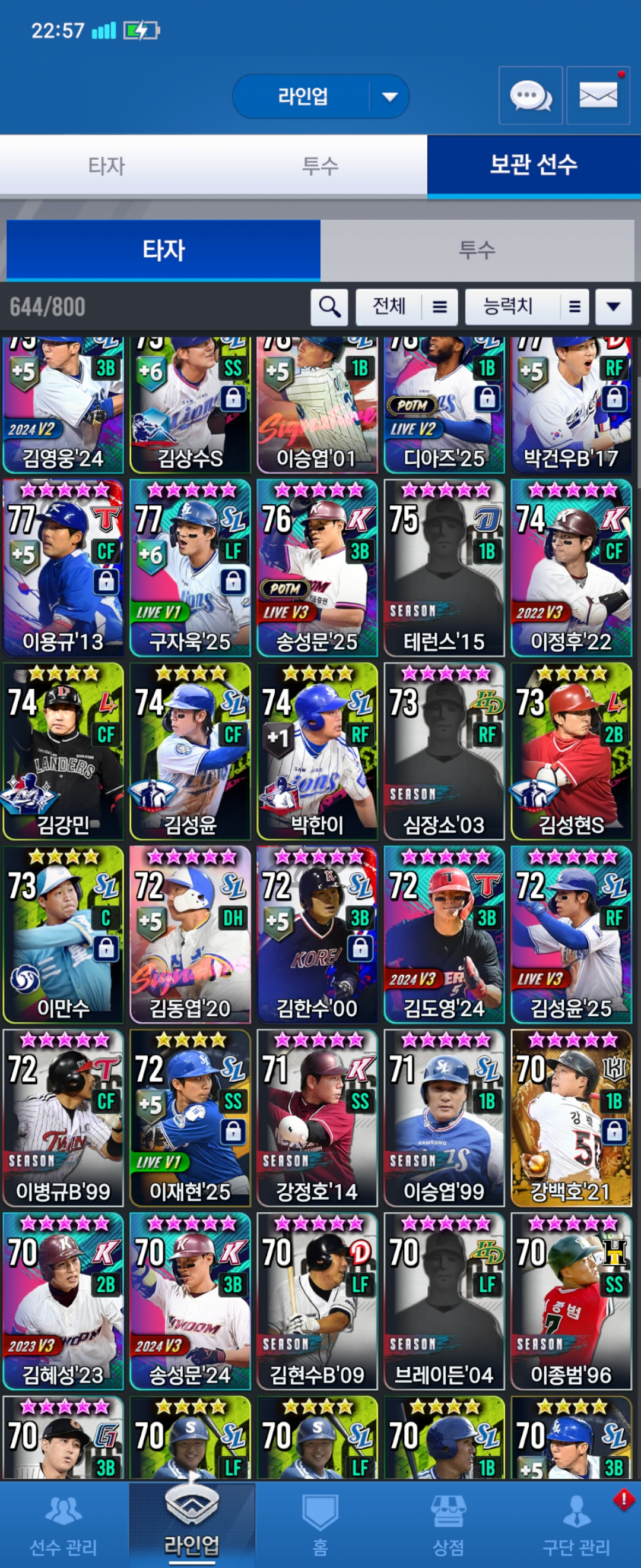Open the 능력치 sort dropdown

[x=526, y=307]
